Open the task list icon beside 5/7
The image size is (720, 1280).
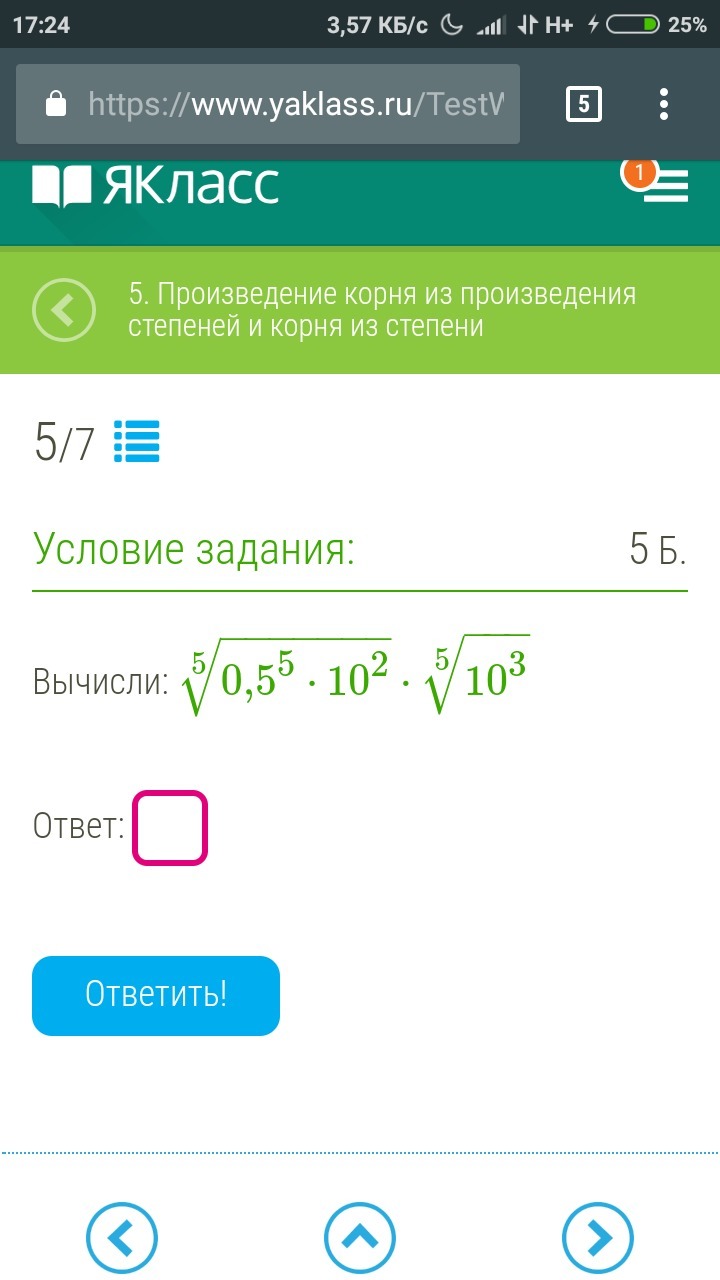(137, 442)
